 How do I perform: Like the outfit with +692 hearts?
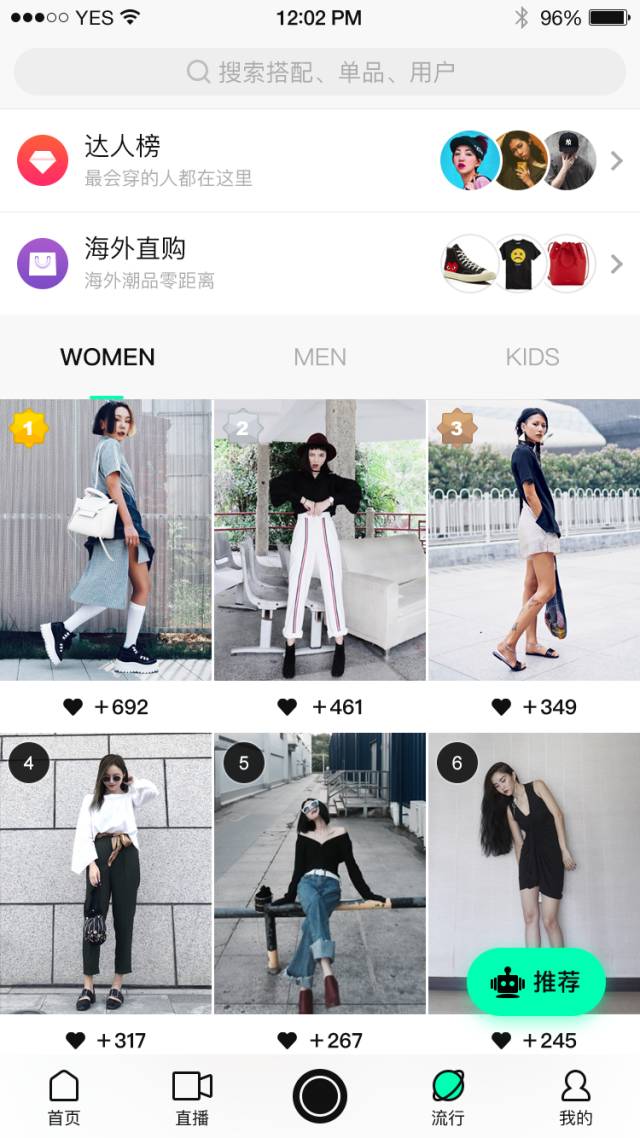pos(73,707)
